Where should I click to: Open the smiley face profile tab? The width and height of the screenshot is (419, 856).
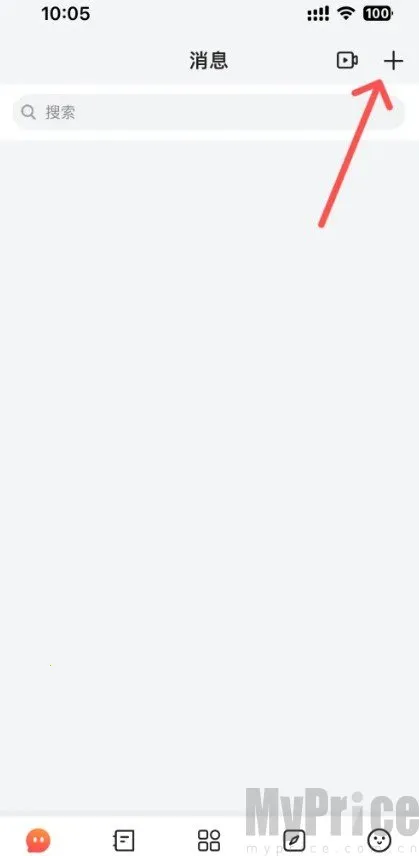click(x=380, y=840)
